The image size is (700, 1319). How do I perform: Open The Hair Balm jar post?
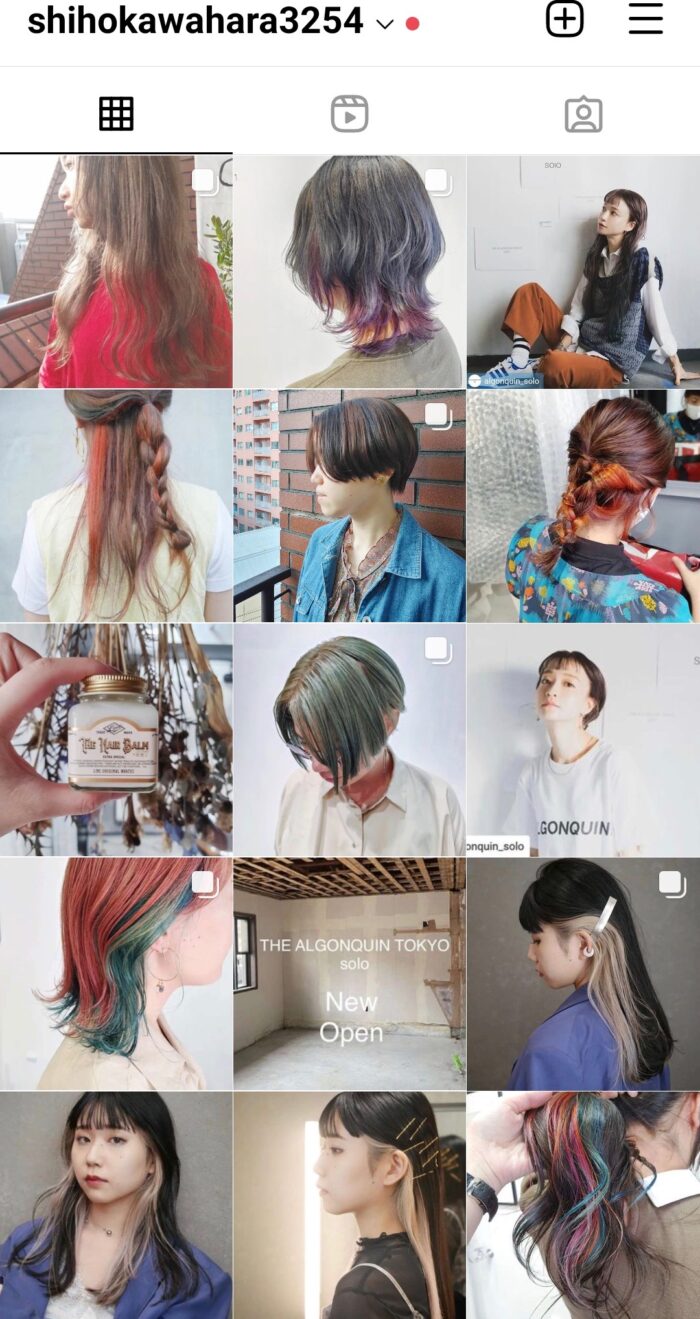pyautogui.click(x=115, y=740)
